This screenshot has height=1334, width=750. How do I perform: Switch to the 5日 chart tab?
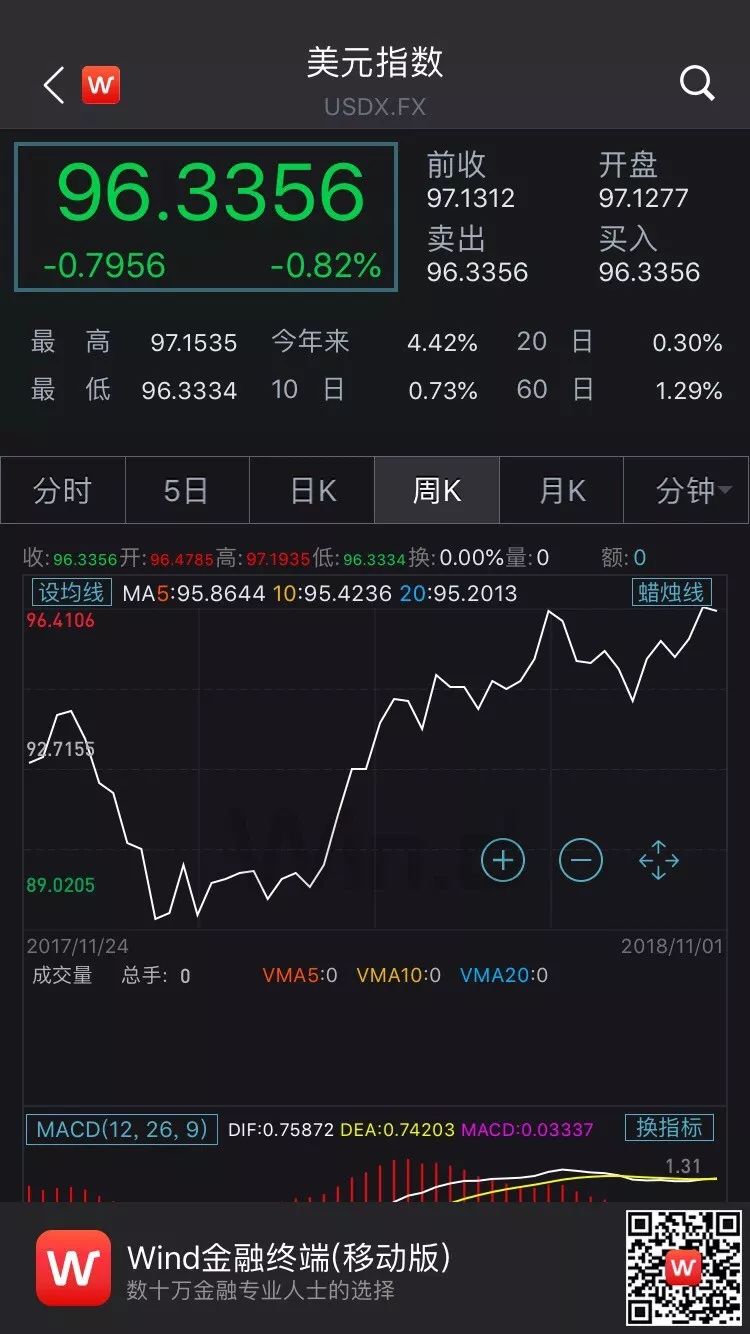tap(187, 491)
